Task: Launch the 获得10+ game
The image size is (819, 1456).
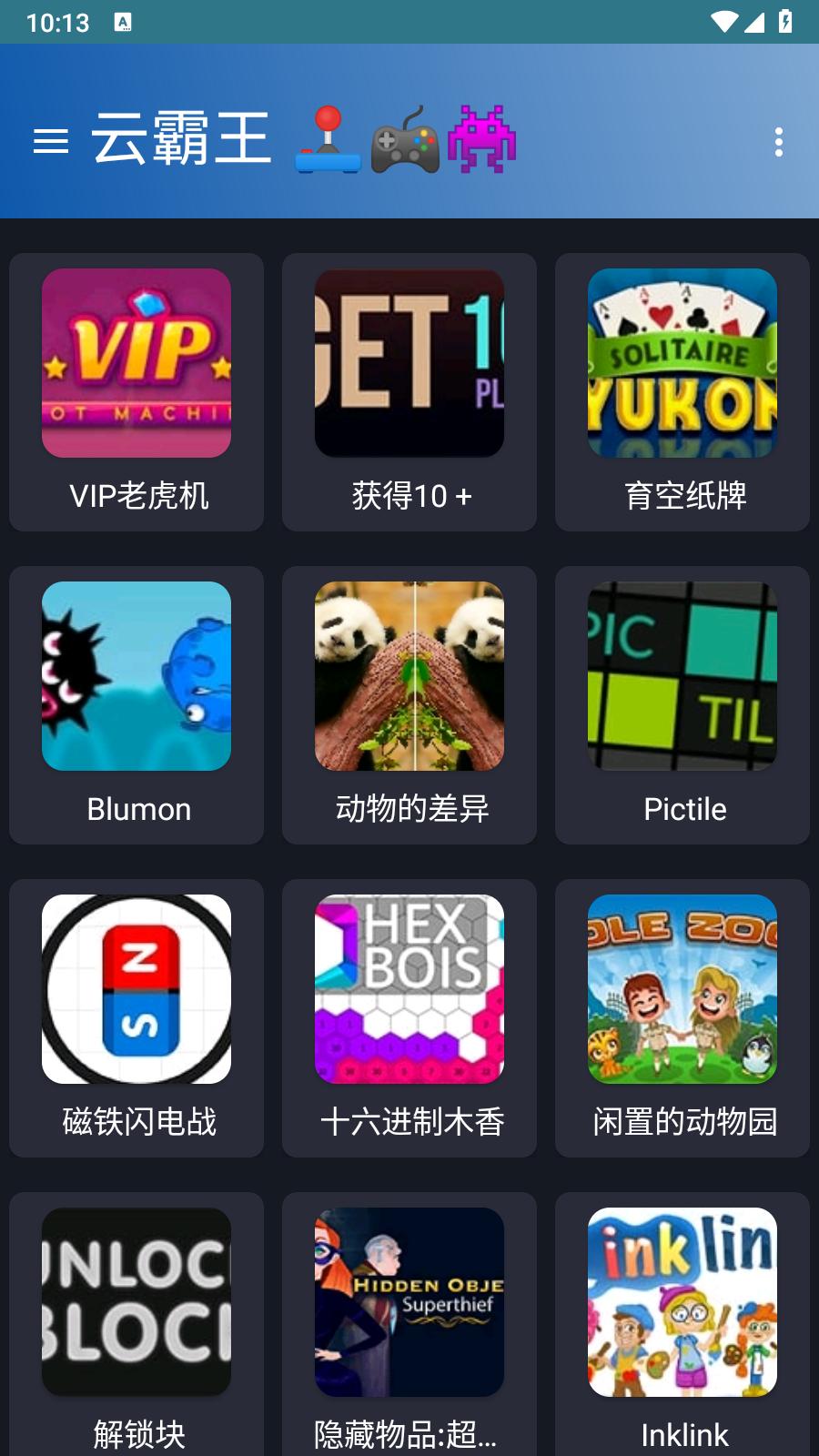Action: [409, 391]
